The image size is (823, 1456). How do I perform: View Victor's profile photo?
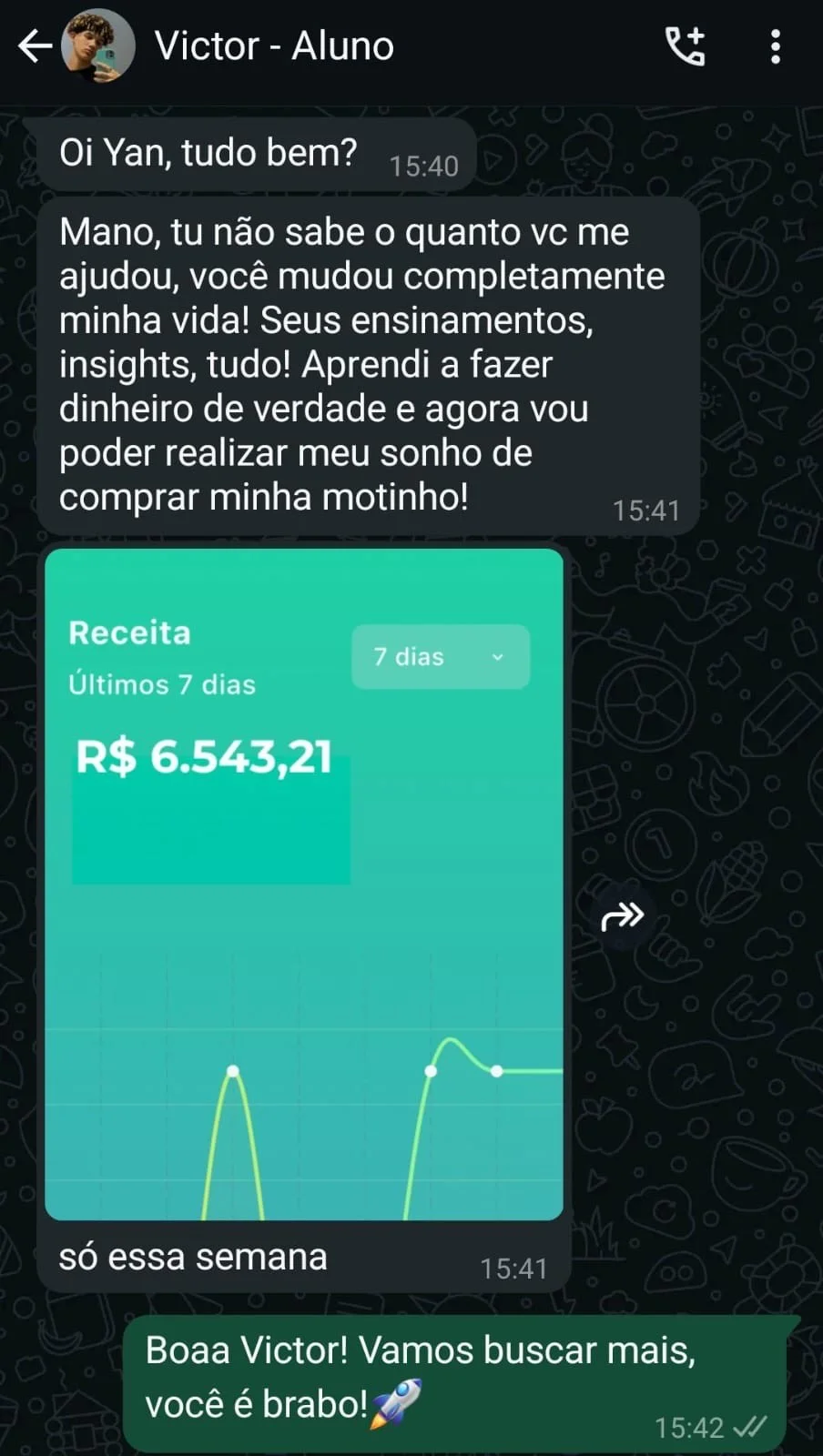coord(98,46)
